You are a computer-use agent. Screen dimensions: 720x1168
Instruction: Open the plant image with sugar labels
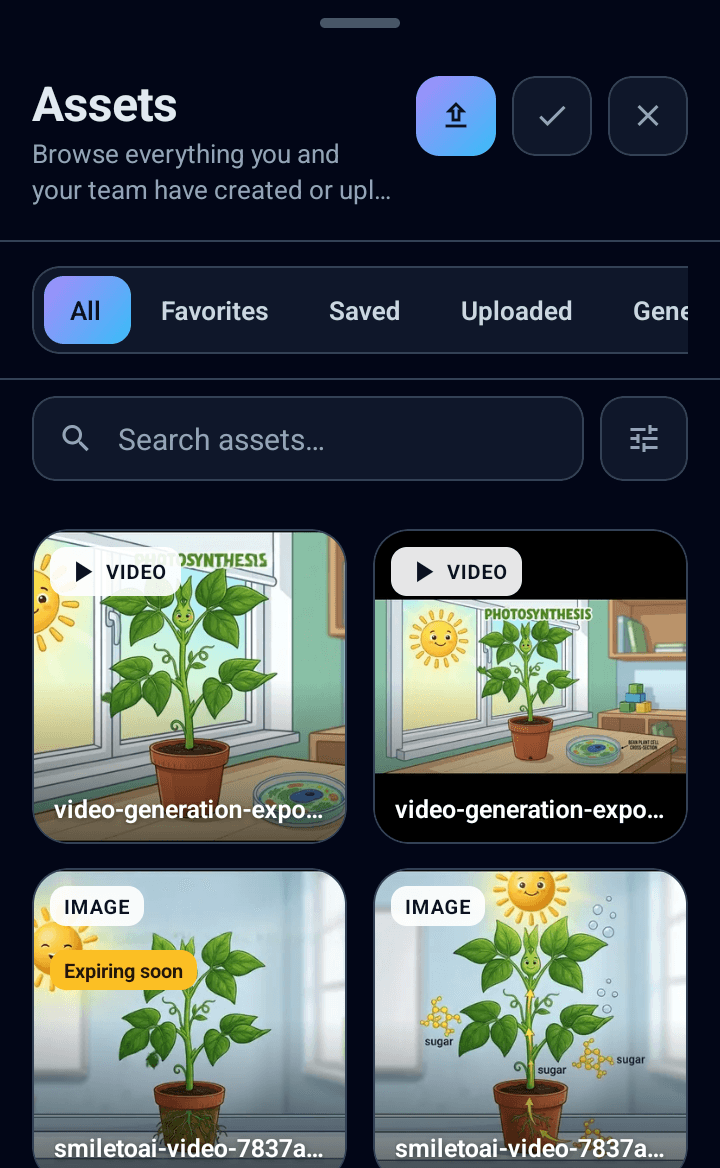[x=530, y=1018]
